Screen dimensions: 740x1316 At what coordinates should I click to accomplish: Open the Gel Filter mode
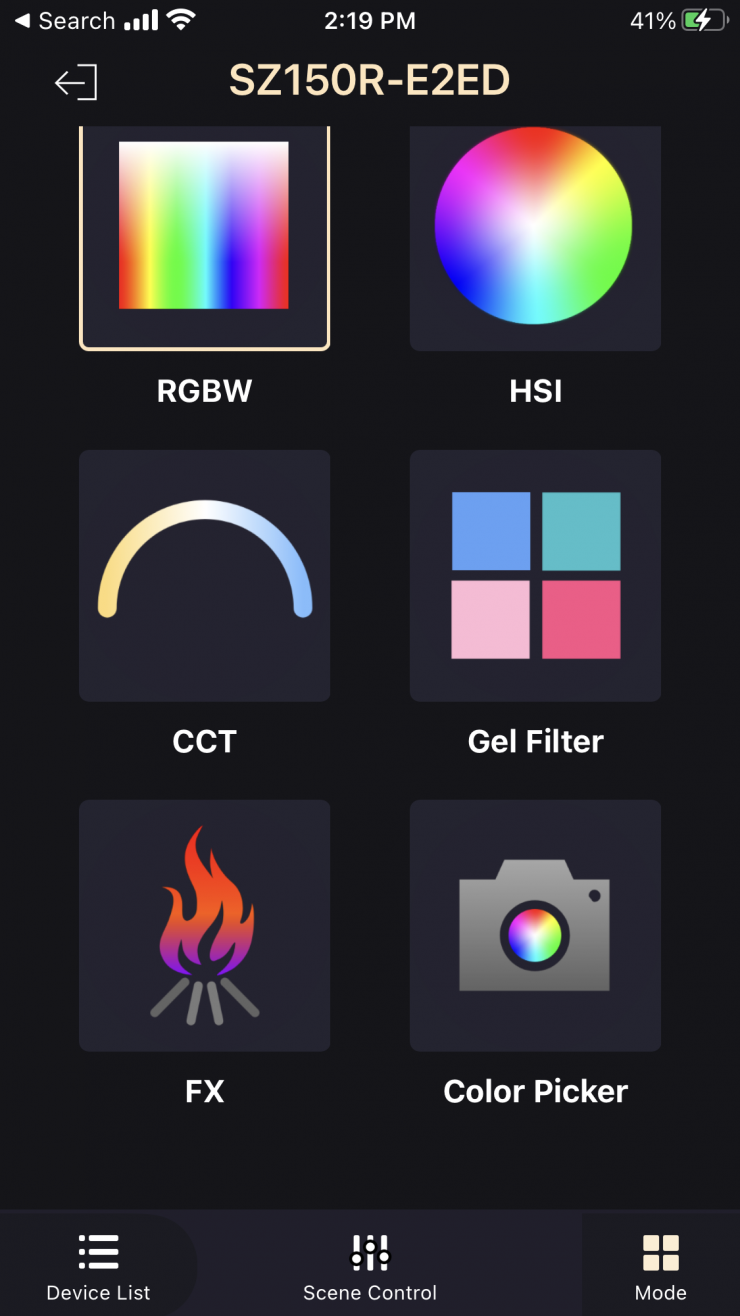pos(535,575)
